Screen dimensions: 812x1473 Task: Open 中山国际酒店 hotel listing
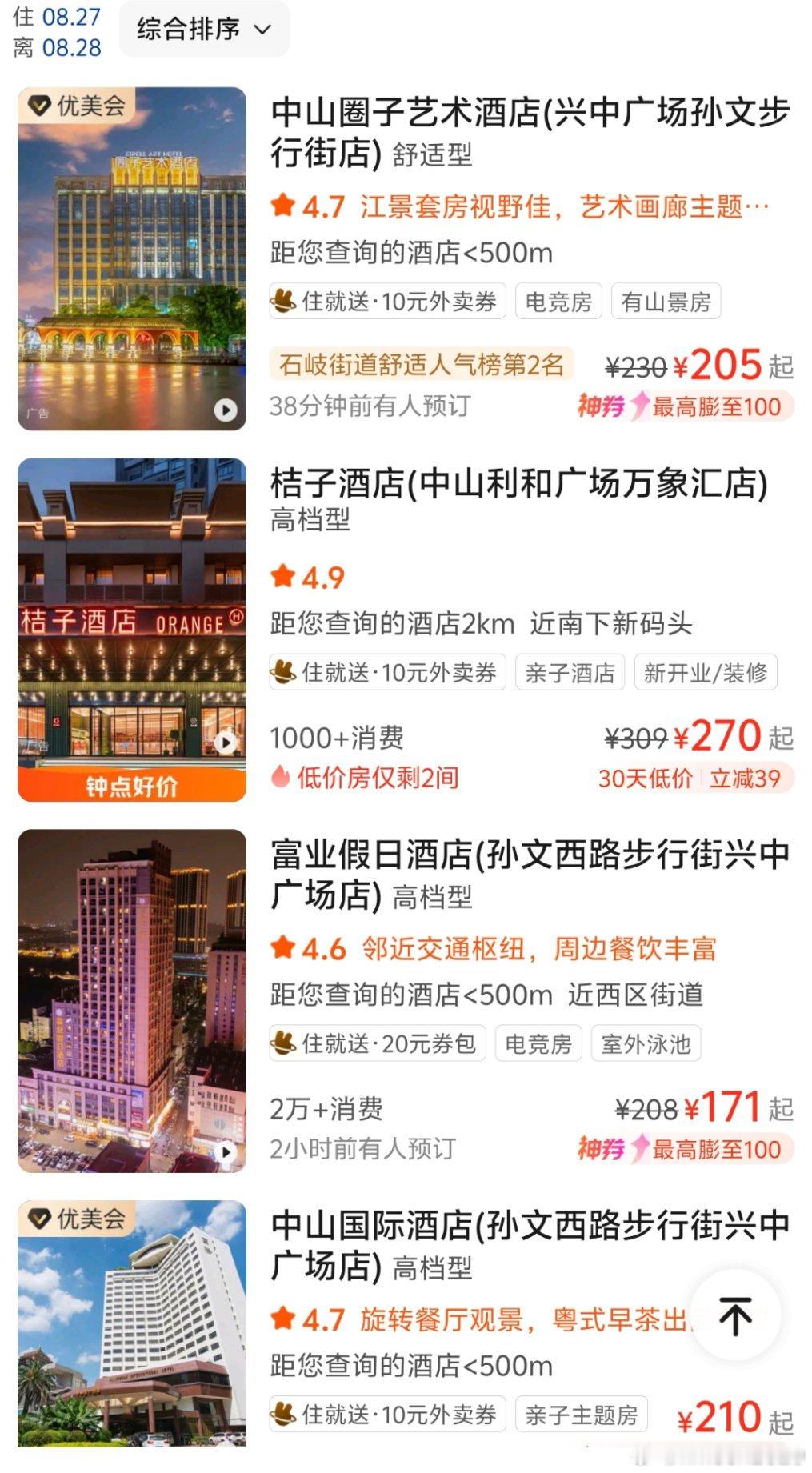coord(530,1246)
